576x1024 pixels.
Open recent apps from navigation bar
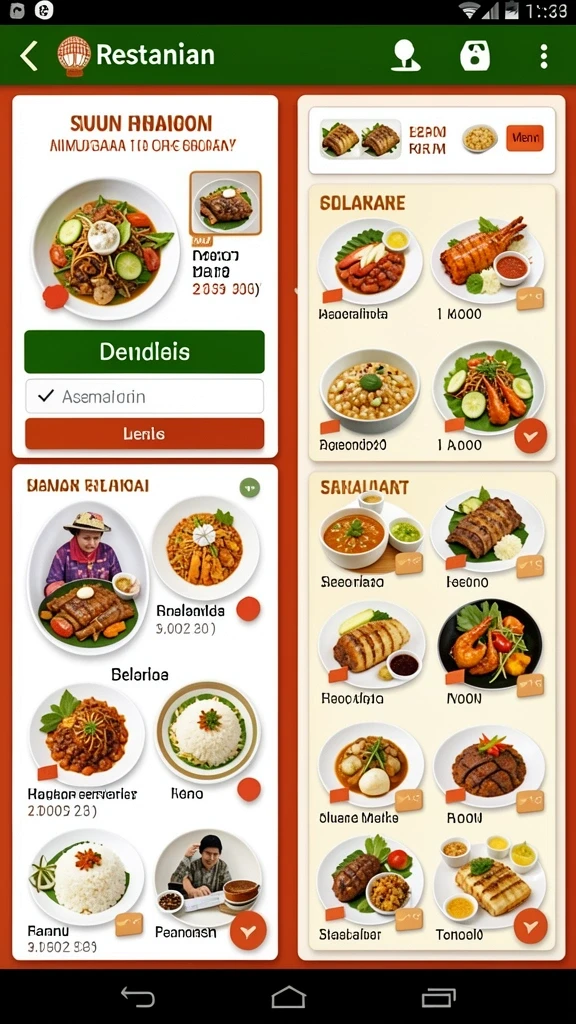click(438, 997)
